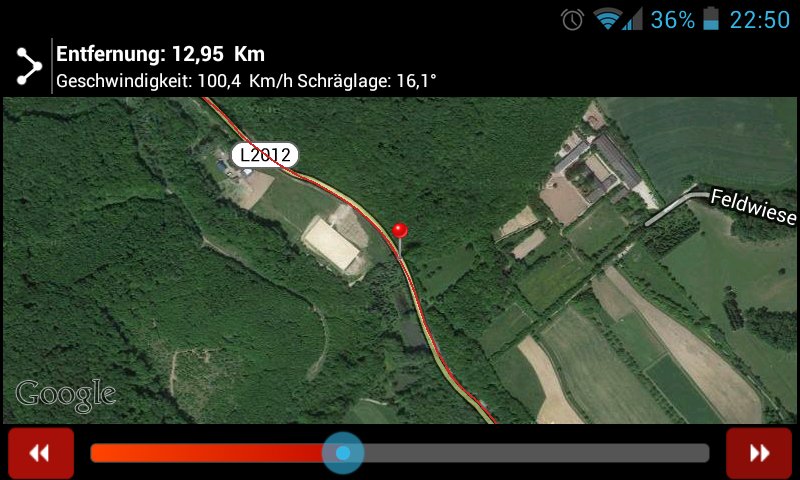
Task: Tap the red position pin on the map
Action: click(400, 232)
